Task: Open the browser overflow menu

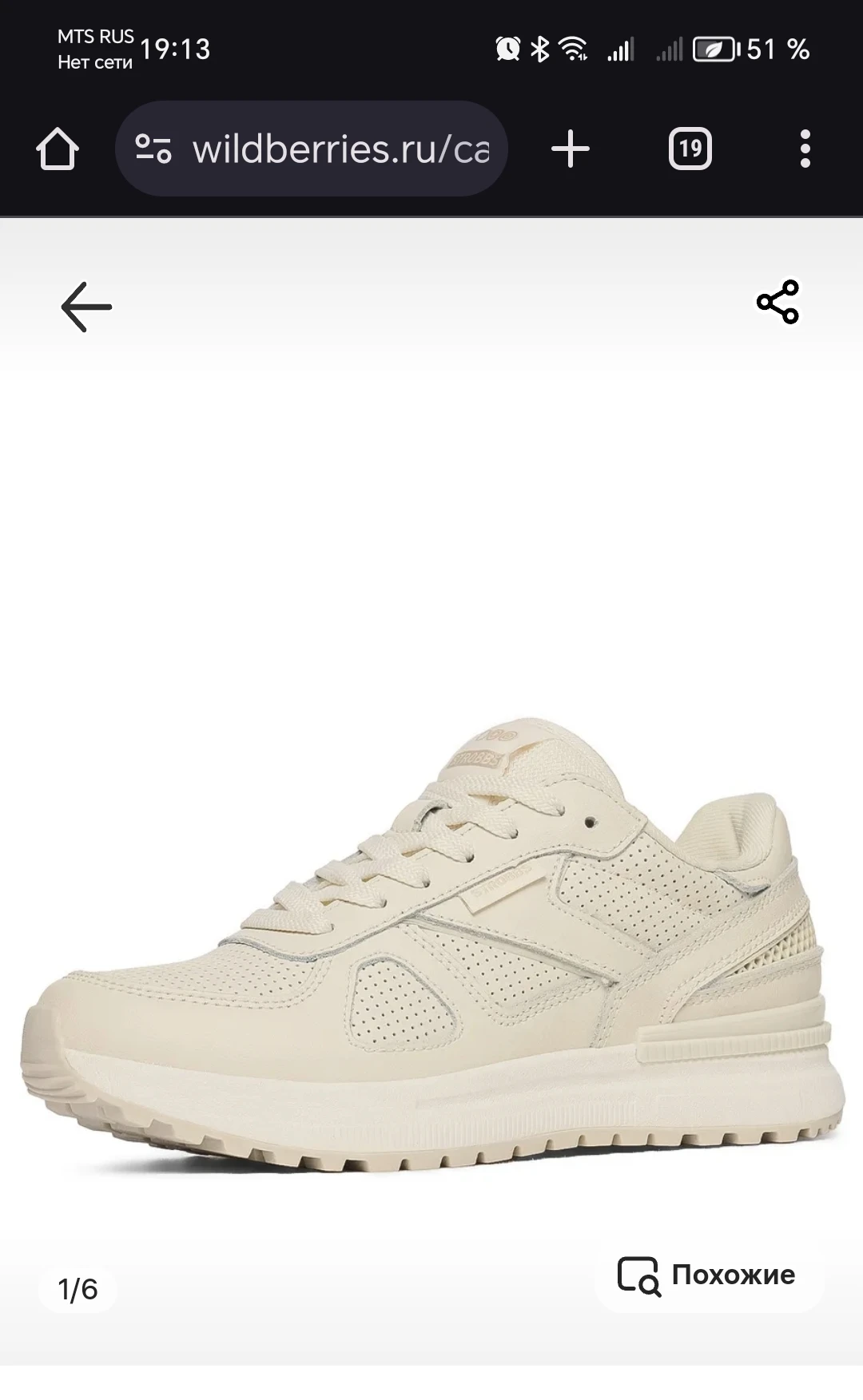Action: click(x=805, y=149)
